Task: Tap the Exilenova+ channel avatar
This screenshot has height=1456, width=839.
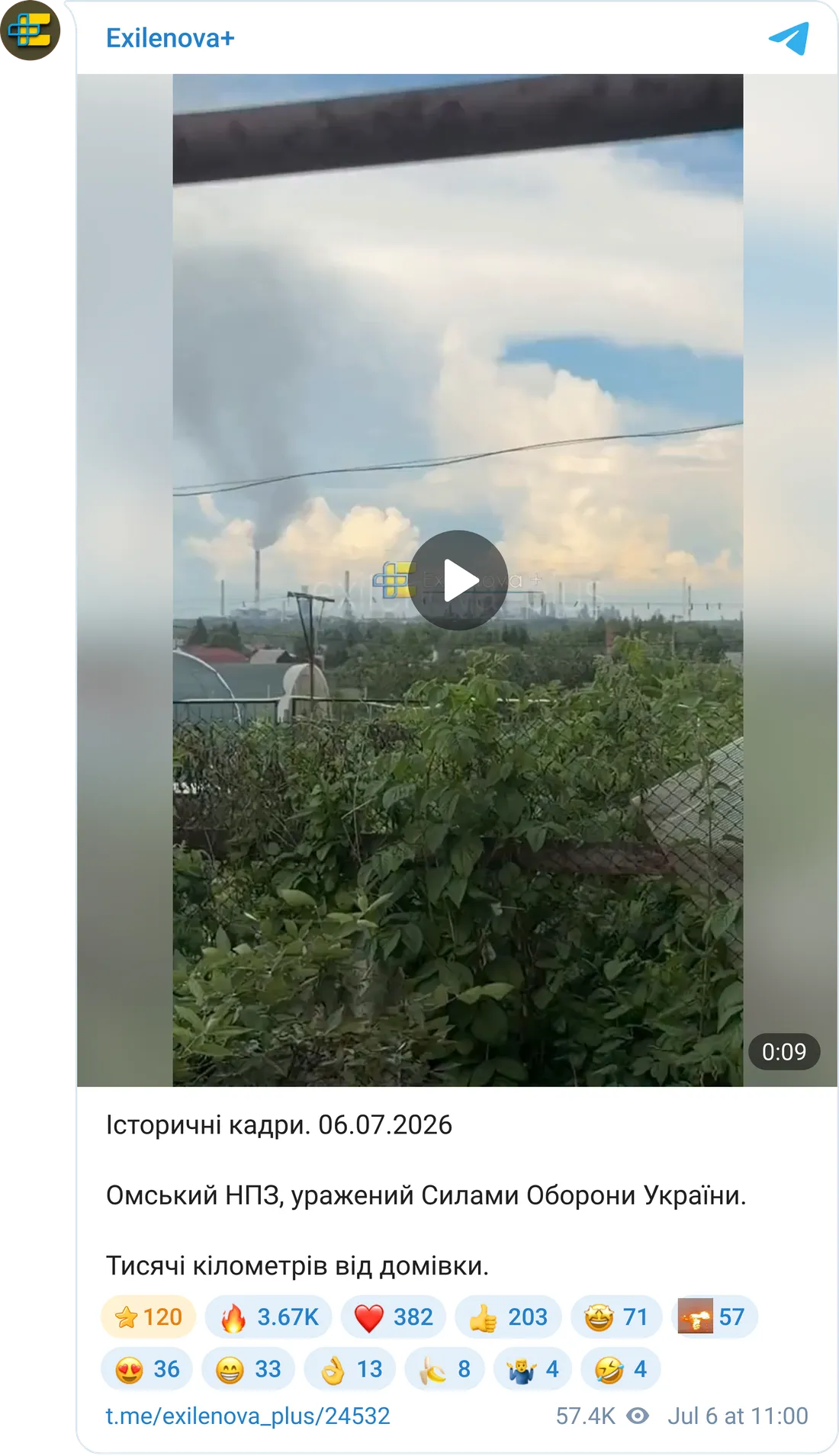Action: click(x=31, y=30)
